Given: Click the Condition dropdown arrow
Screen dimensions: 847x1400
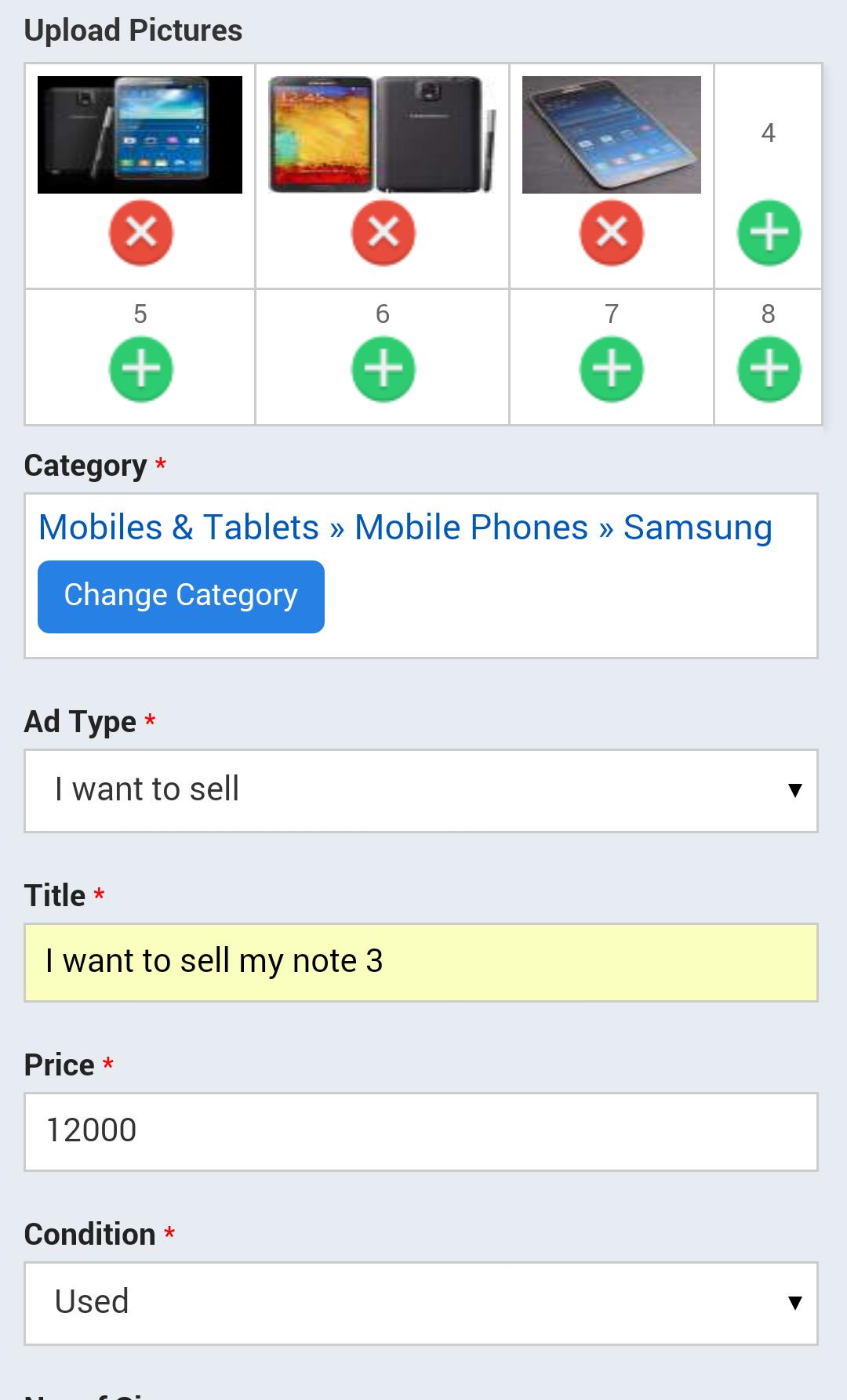Looking at the screenshot, I should (x=795, y=1301).
